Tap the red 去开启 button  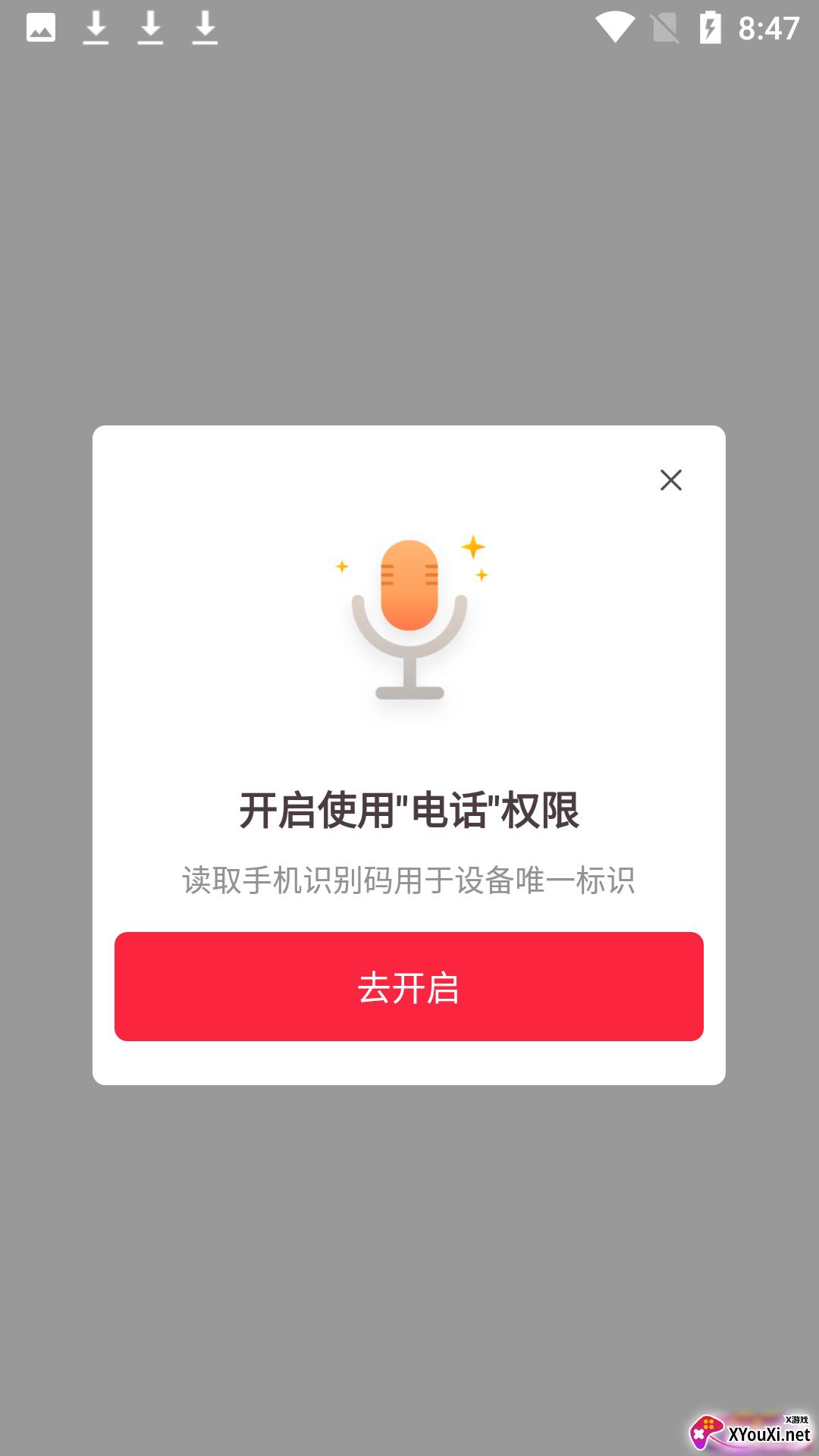point(409,986)
